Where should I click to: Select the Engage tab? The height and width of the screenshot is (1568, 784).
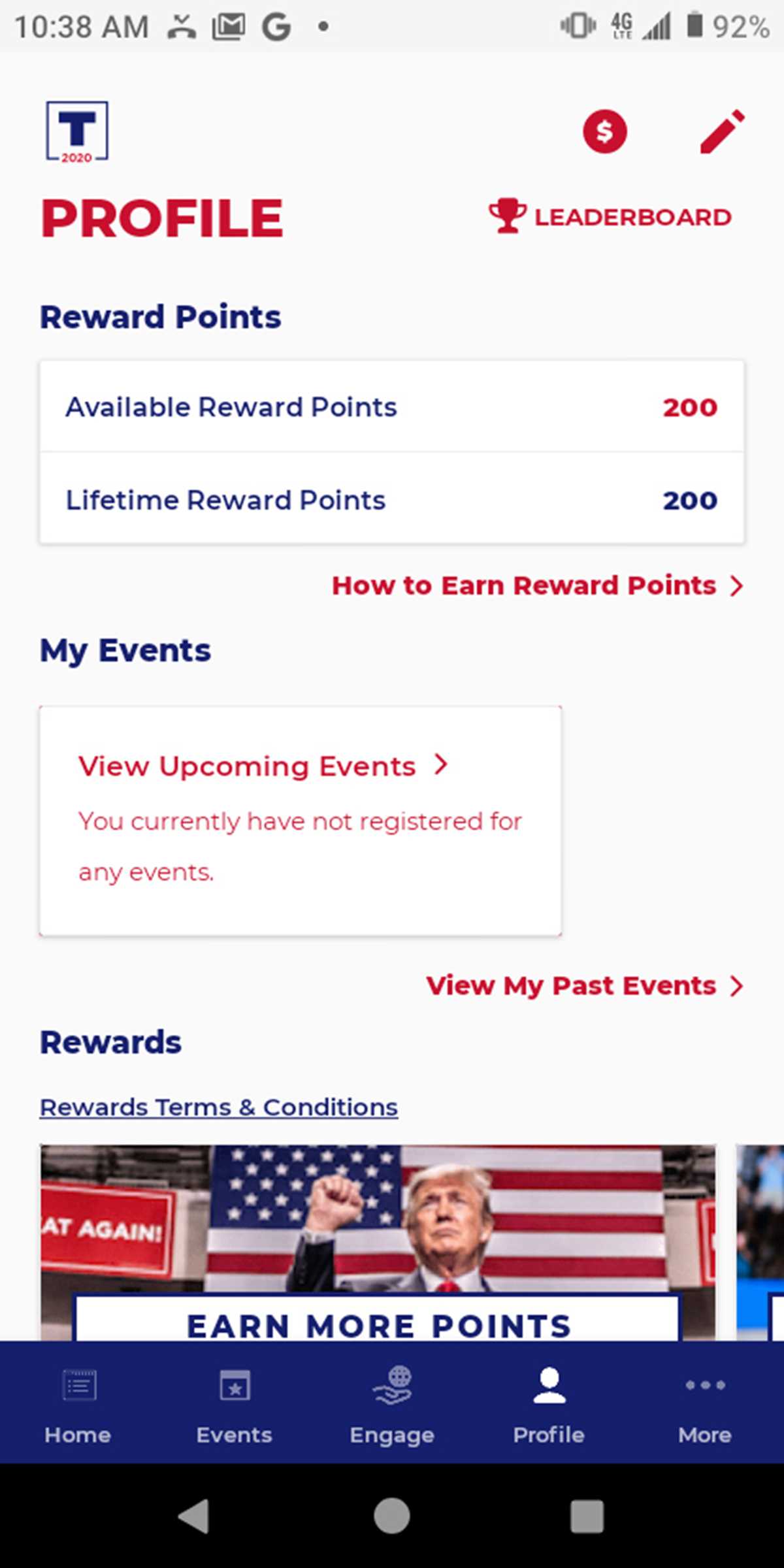[392, 1402]
